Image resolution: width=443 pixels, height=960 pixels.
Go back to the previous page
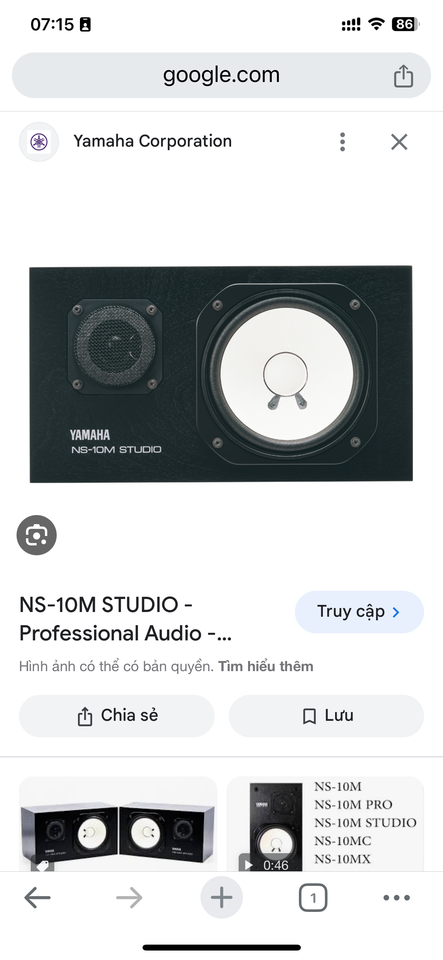point(37,898)
